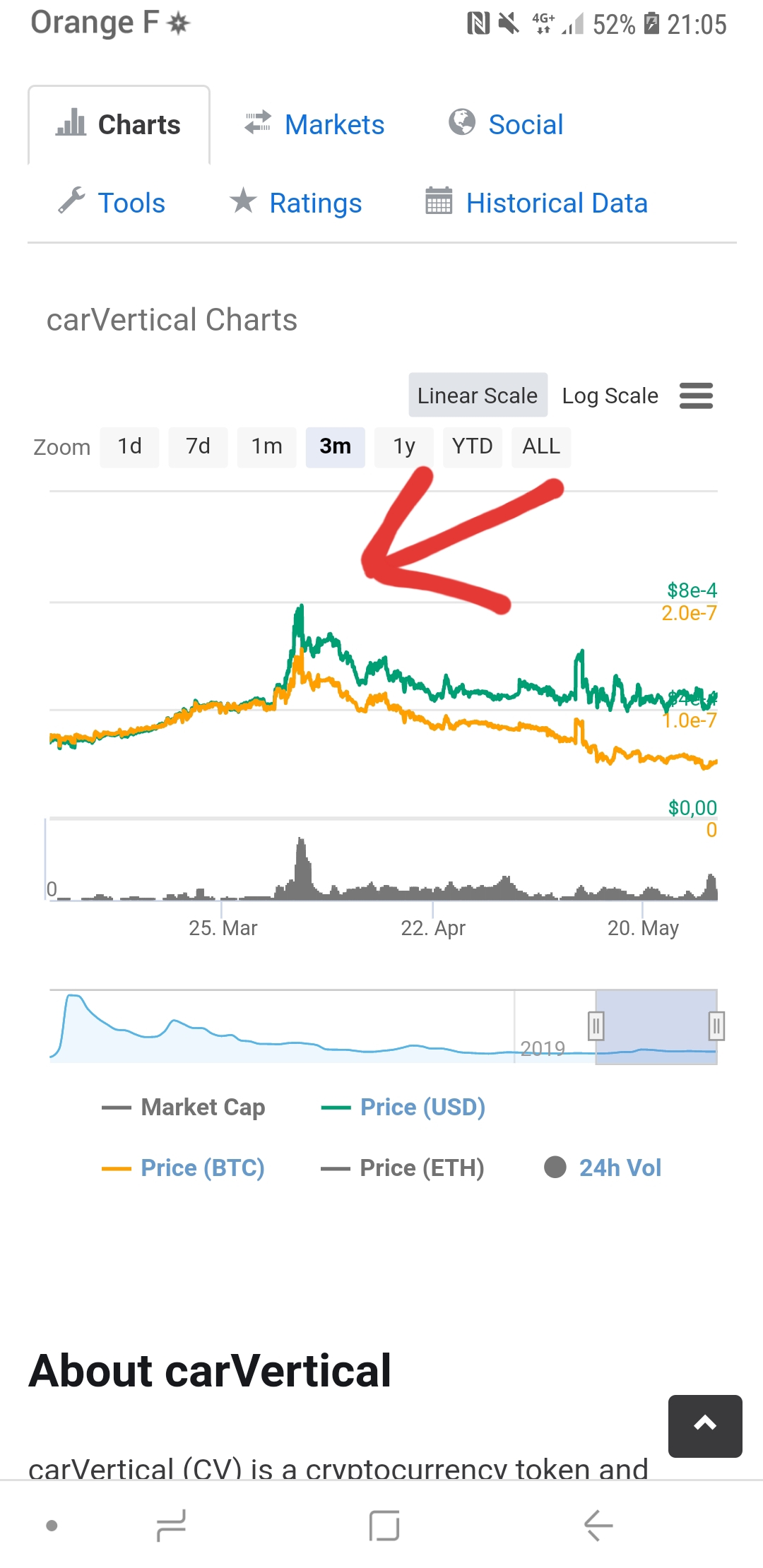Jump back to top with the arrow button
Screen dimensions: 763x1568
coord(705,1426)
